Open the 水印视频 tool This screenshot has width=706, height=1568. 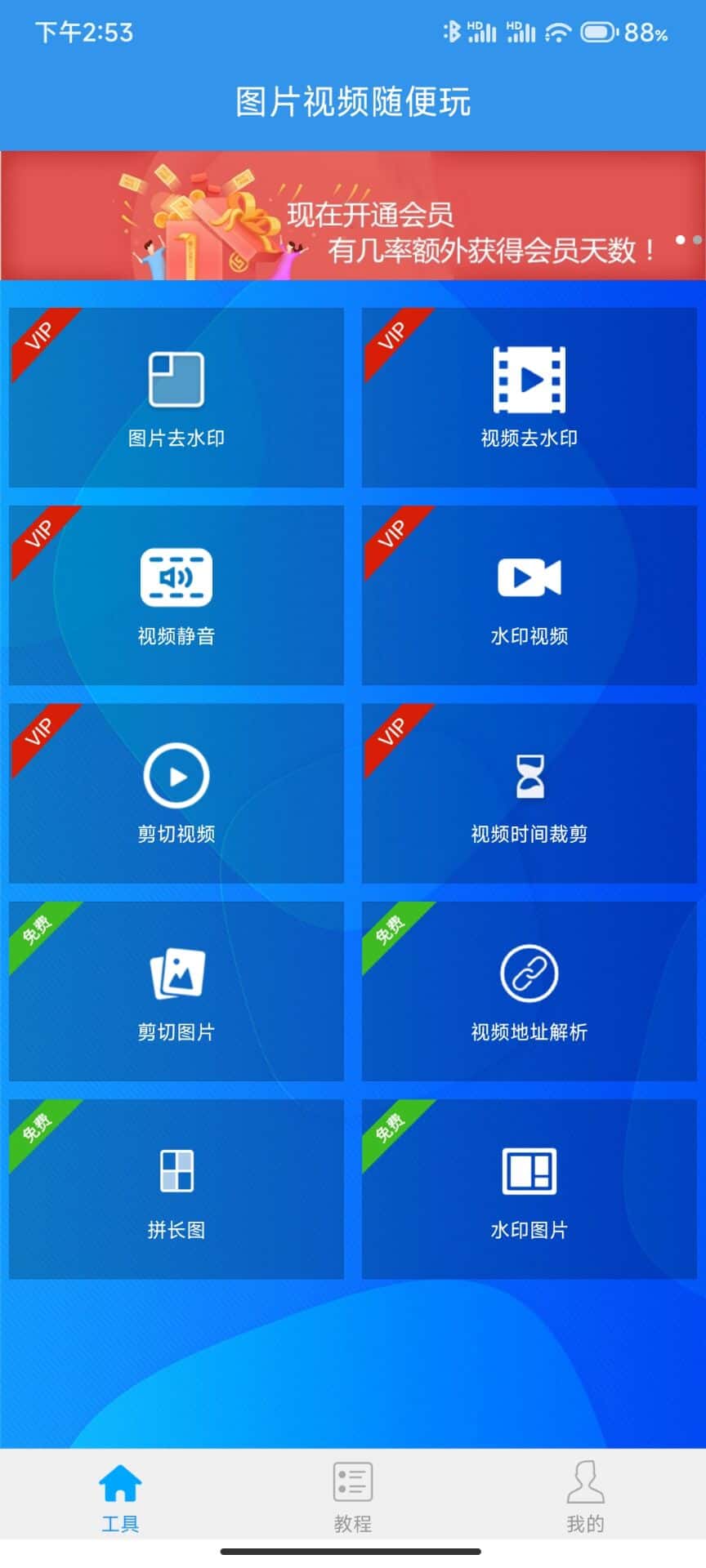coord(529,595)
